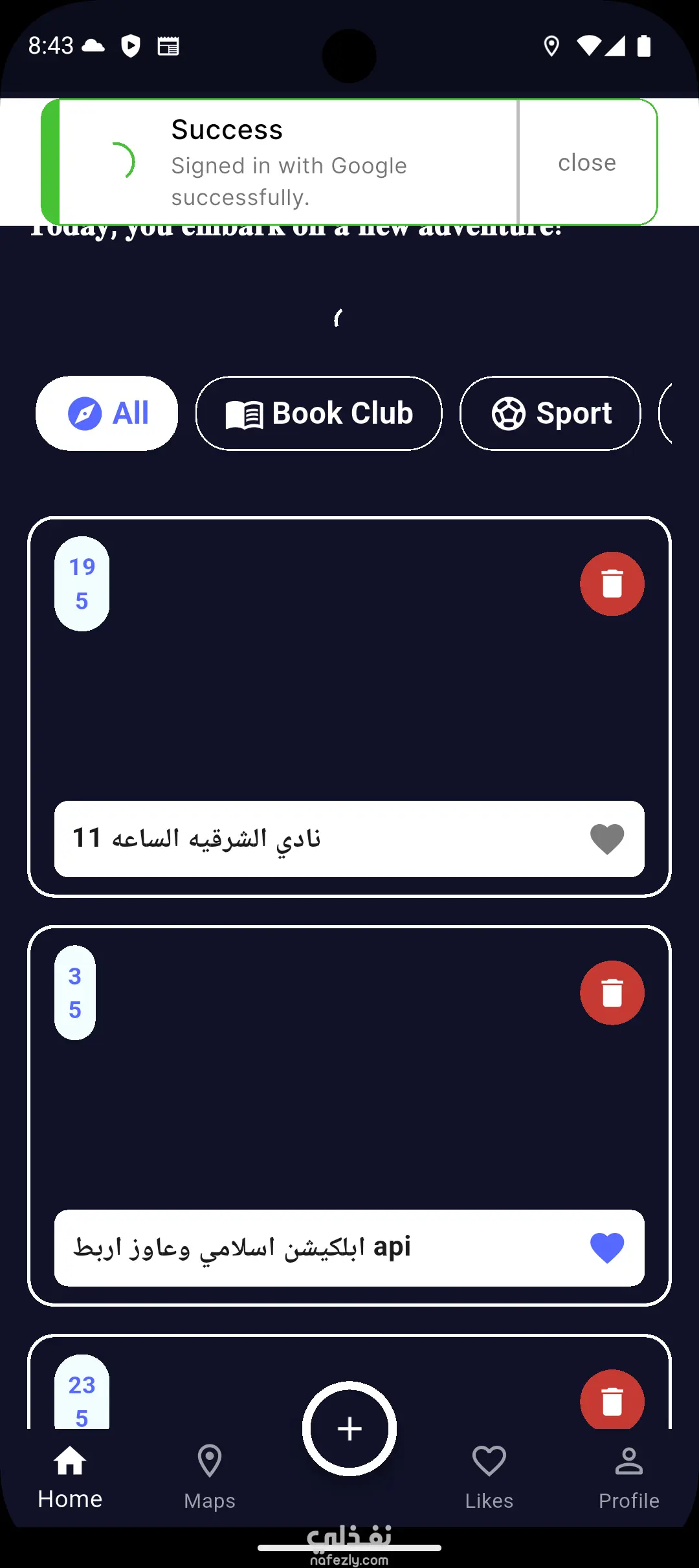Dismiss the Success banner with close
Image resolution: width=699 pixels, height=1568 pixels.
point(587,162)
